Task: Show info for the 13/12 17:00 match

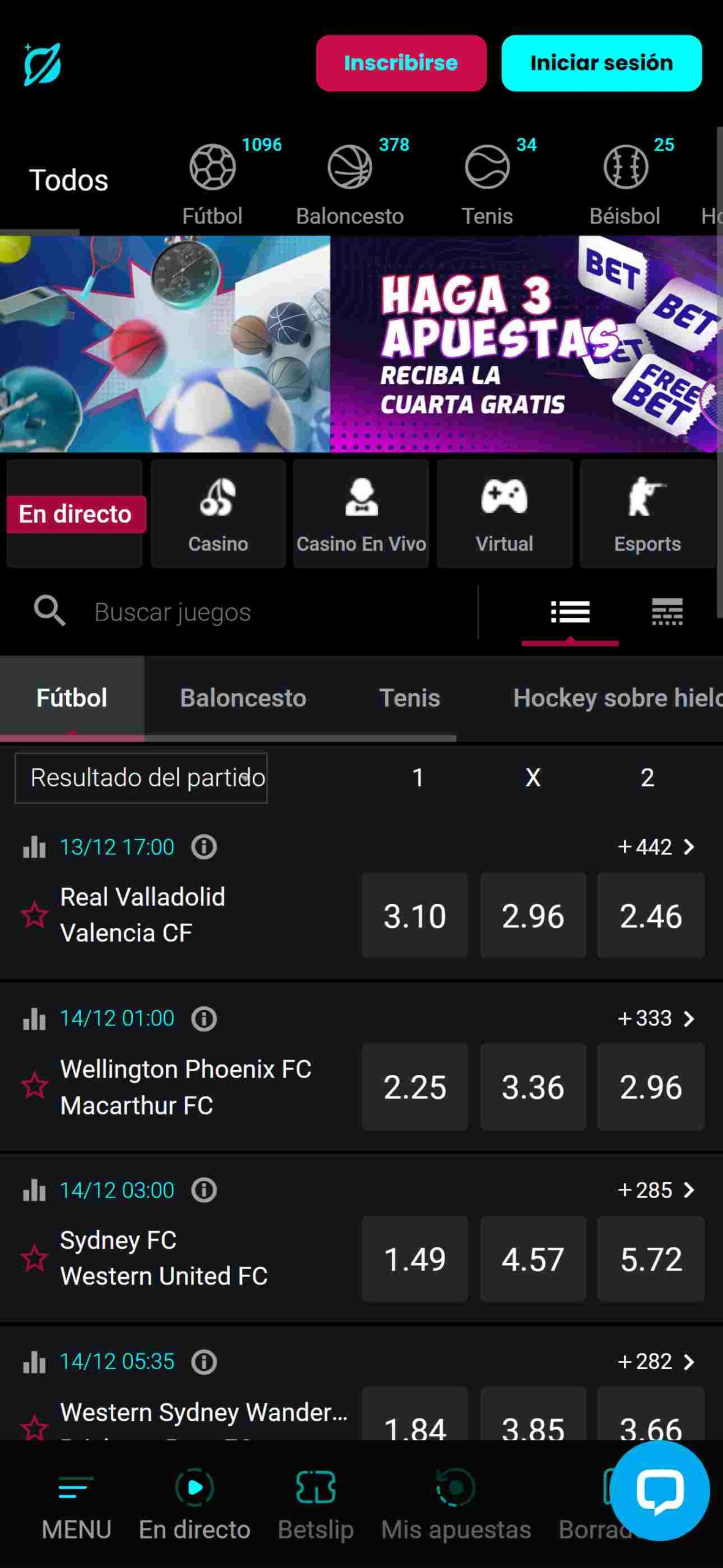Action: pos(204,847)
